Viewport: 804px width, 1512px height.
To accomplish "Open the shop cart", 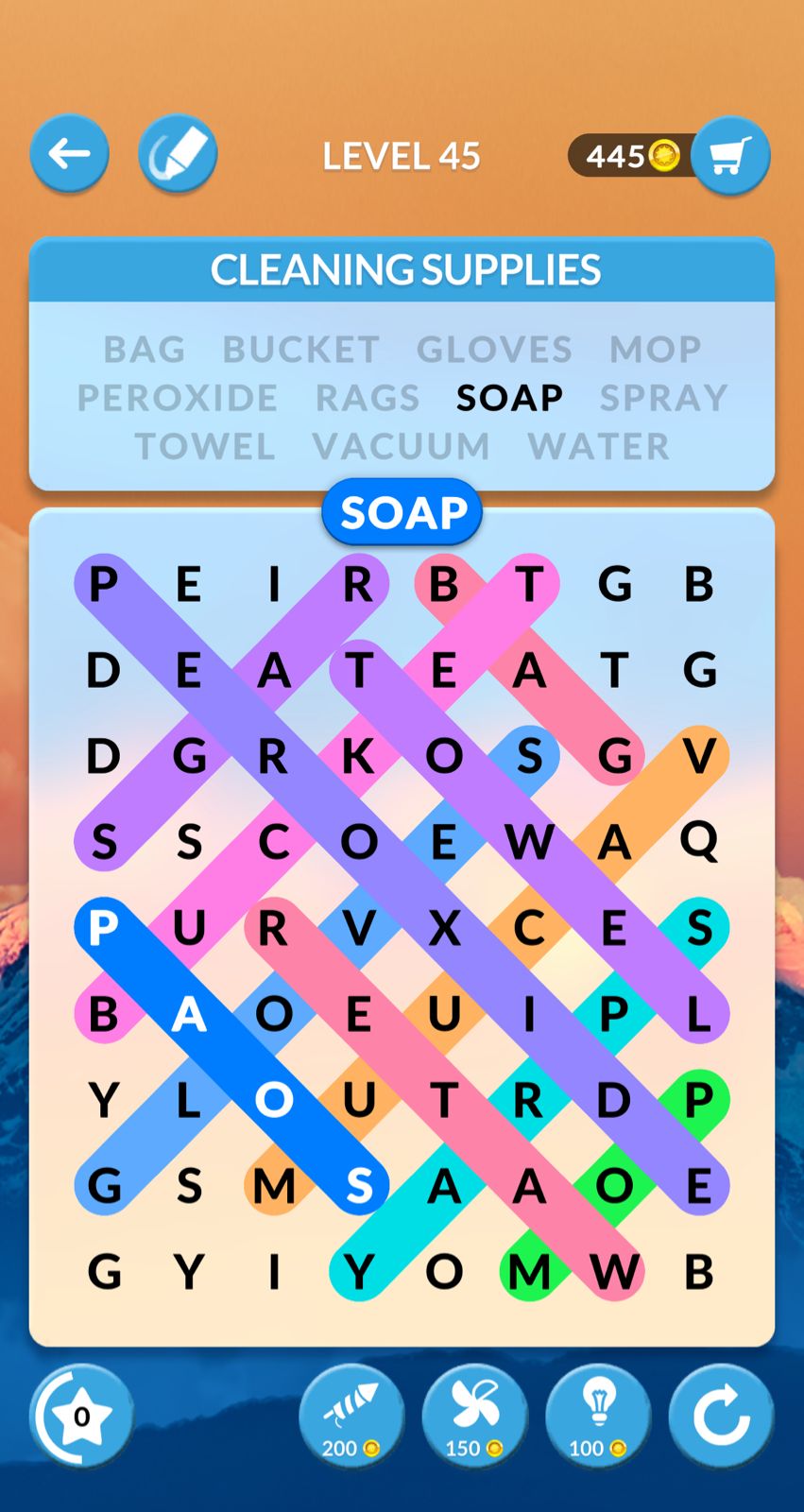I will [730, 156].
